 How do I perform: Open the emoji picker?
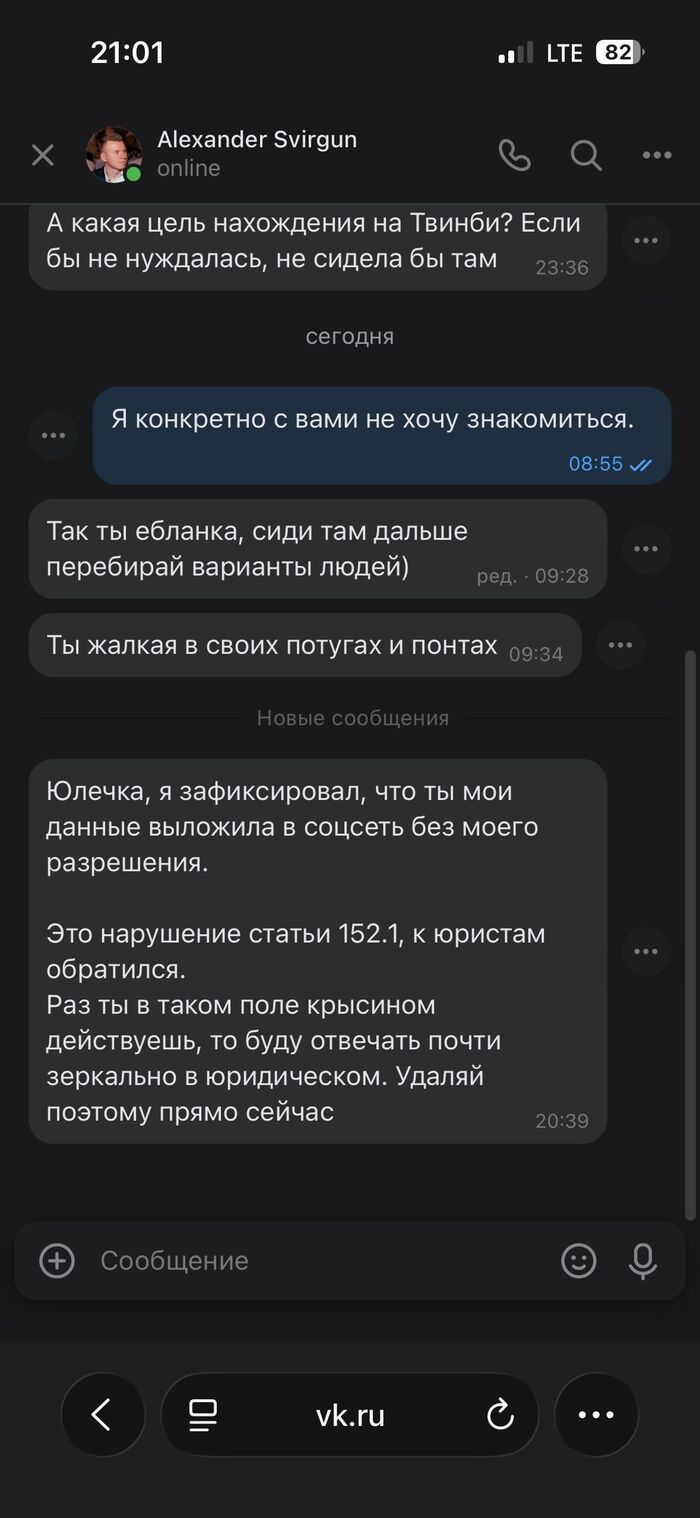point(579,1260)
